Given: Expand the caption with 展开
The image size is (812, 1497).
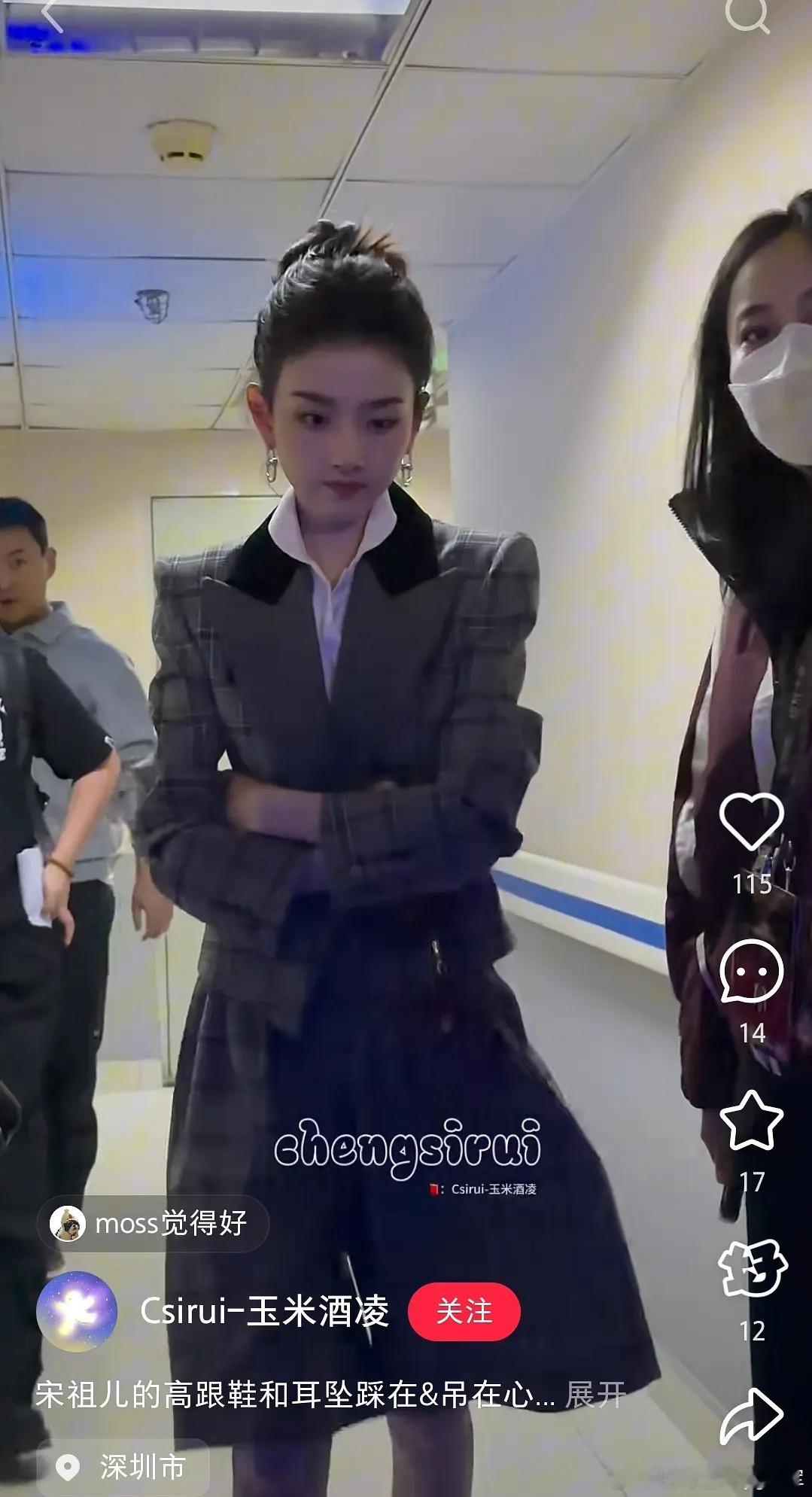Looking at the screenshot, I should [x=595, y=1395].
